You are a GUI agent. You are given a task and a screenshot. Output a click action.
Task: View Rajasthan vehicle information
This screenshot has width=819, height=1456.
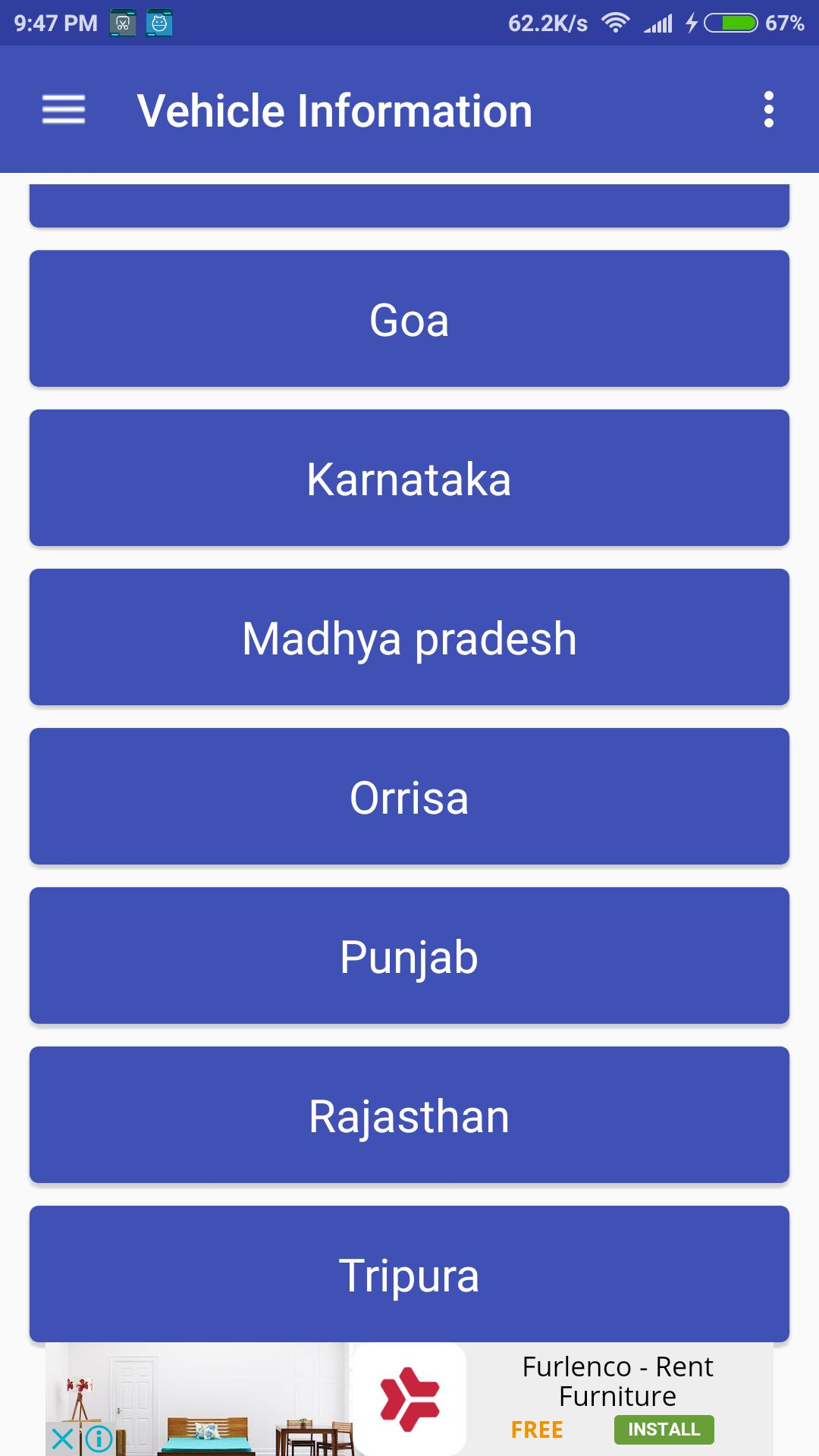click(x=409, y=1115)
